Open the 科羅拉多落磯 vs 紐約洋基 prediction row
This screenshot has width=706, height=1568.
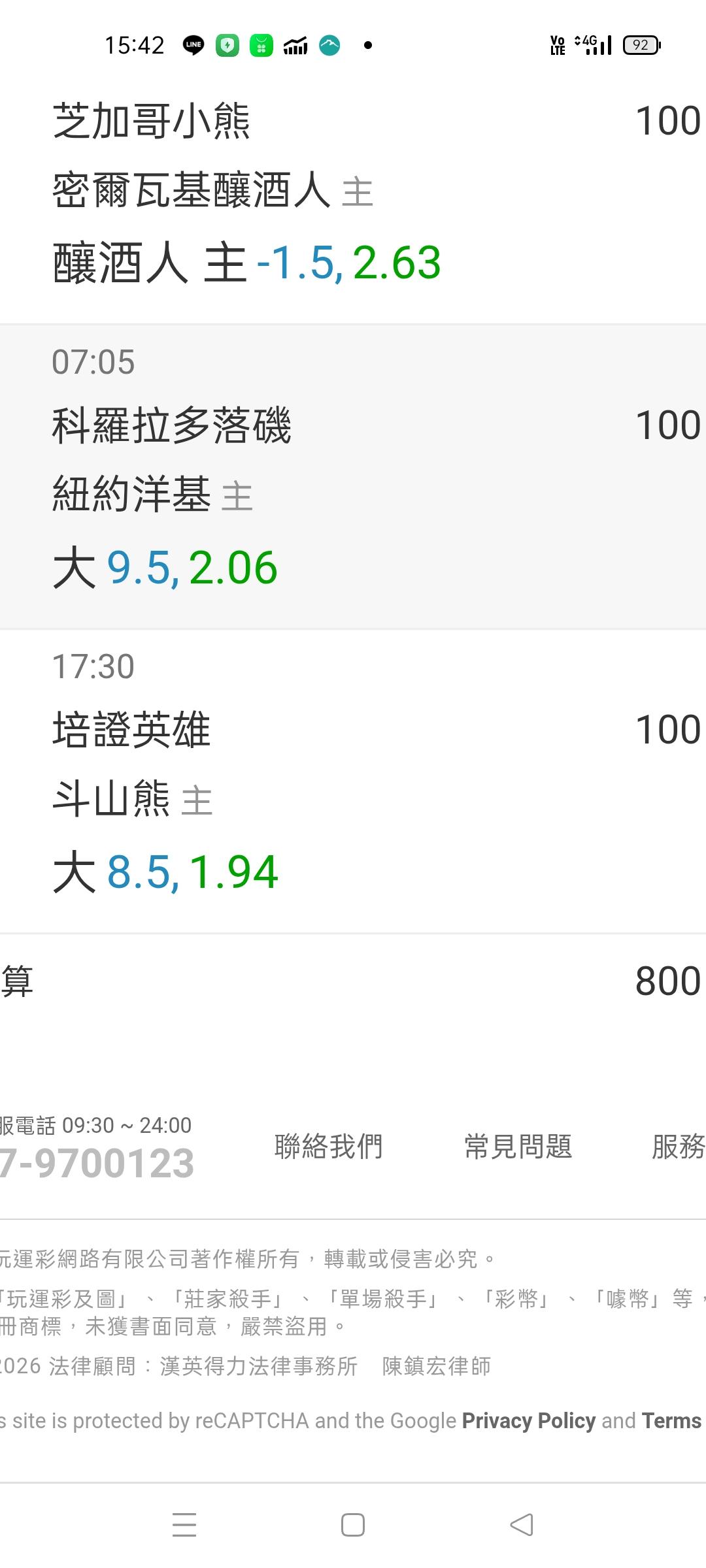[x=353, y=477]
